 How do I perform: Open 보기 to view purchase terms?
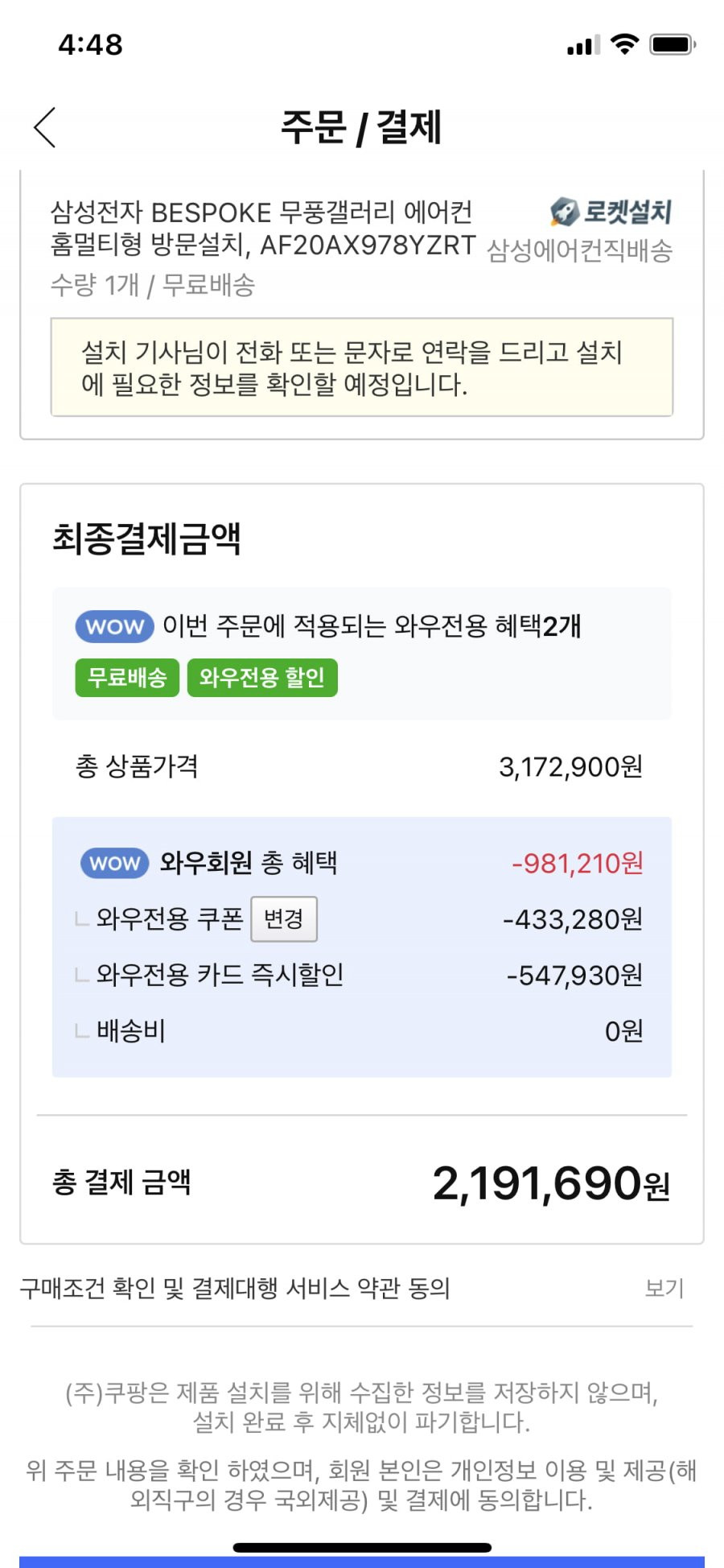[664, 1288]
